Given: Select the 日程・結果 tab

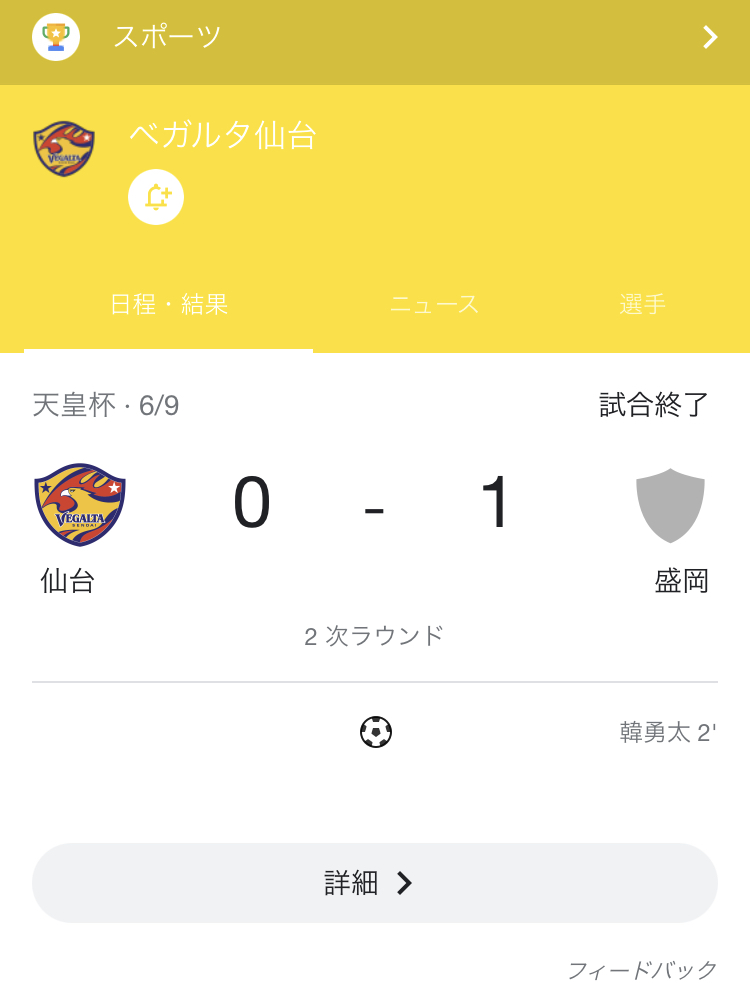Looking at the screenshot, I should point(169,305).
